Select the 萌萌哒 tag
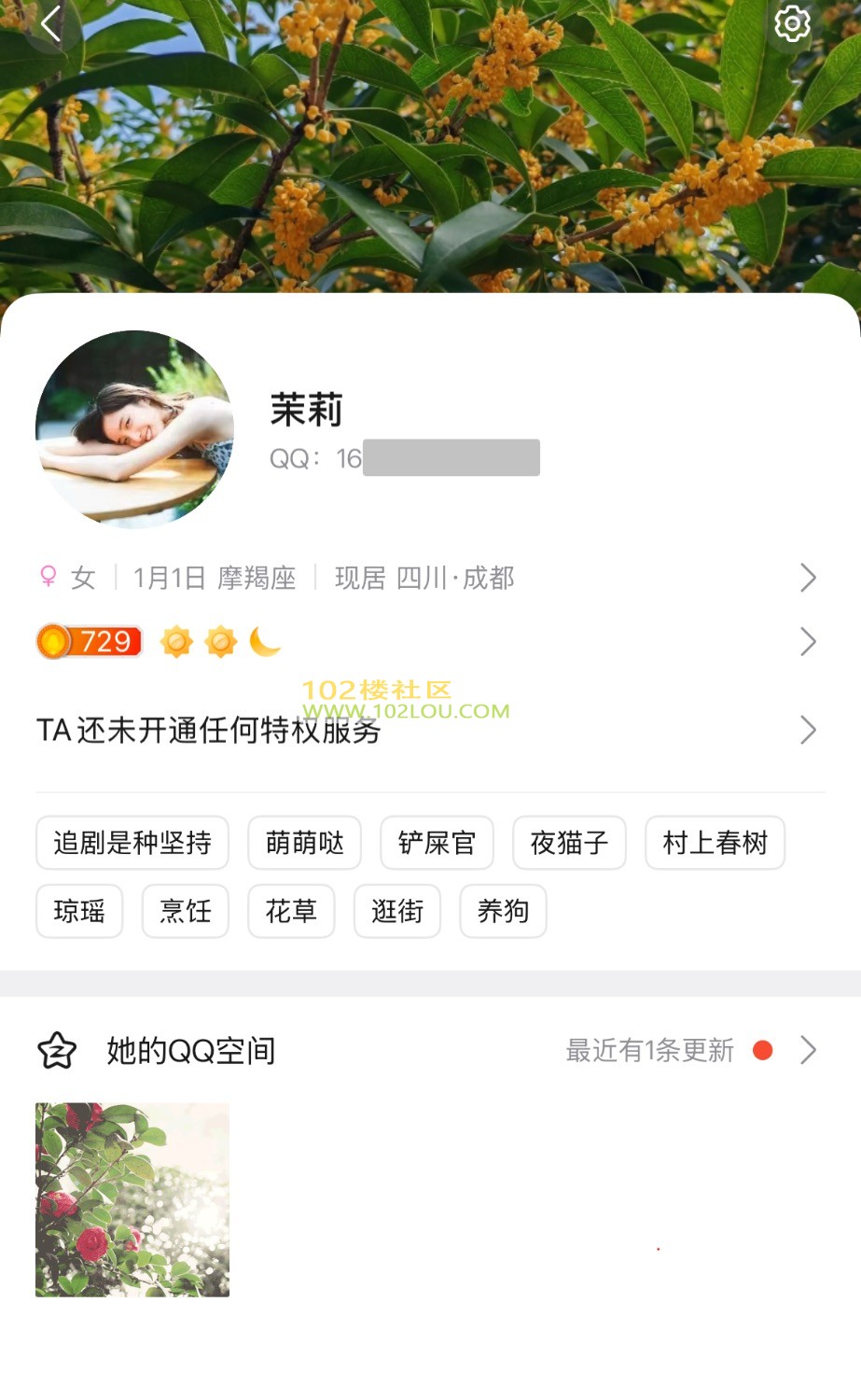The height and width of the screenshot is (1400, 861). coord(304,843)
